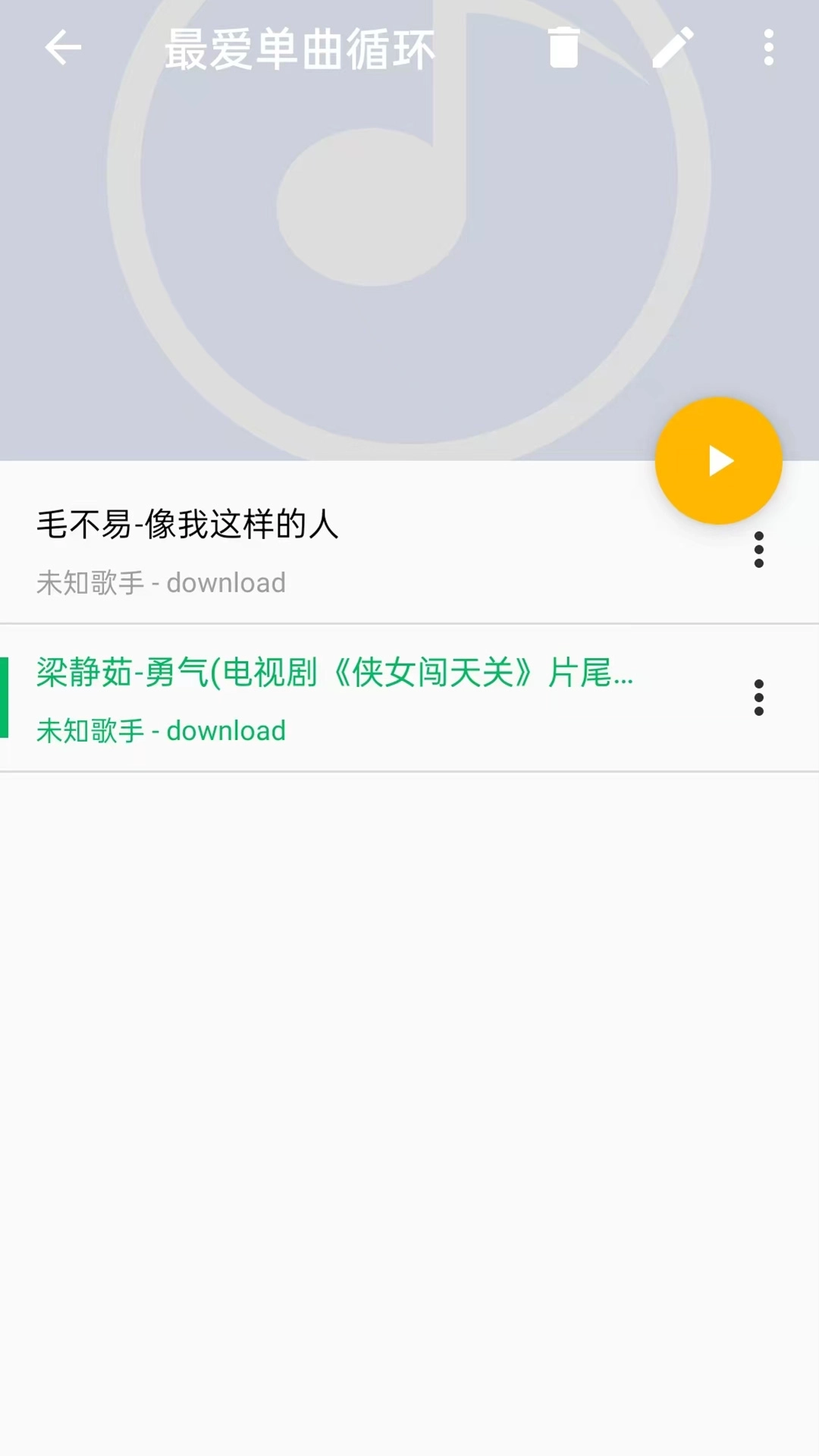
Task: Tap the green progress bar beside 梁静茹-勇气
Action: [5, 699]
